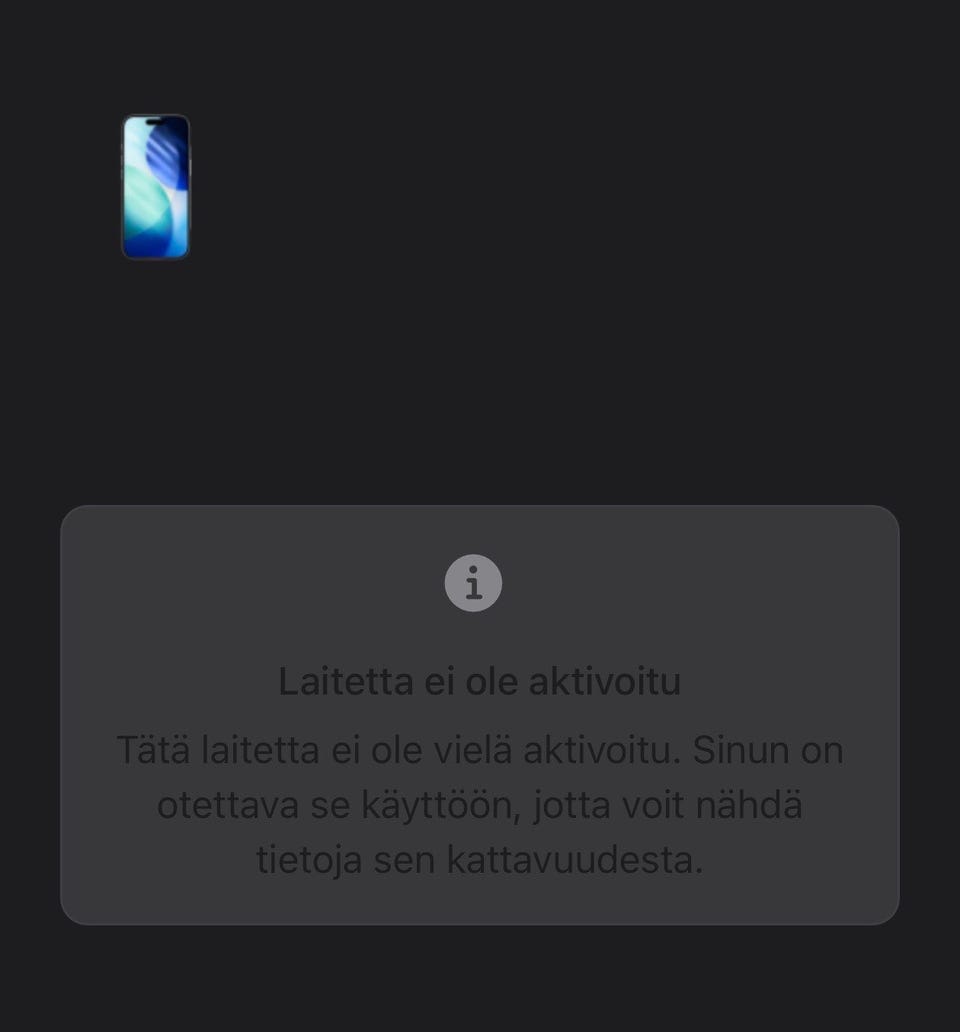960x1032 pixels.
Task: Click the dark background above the card
Action: (480, 400)
